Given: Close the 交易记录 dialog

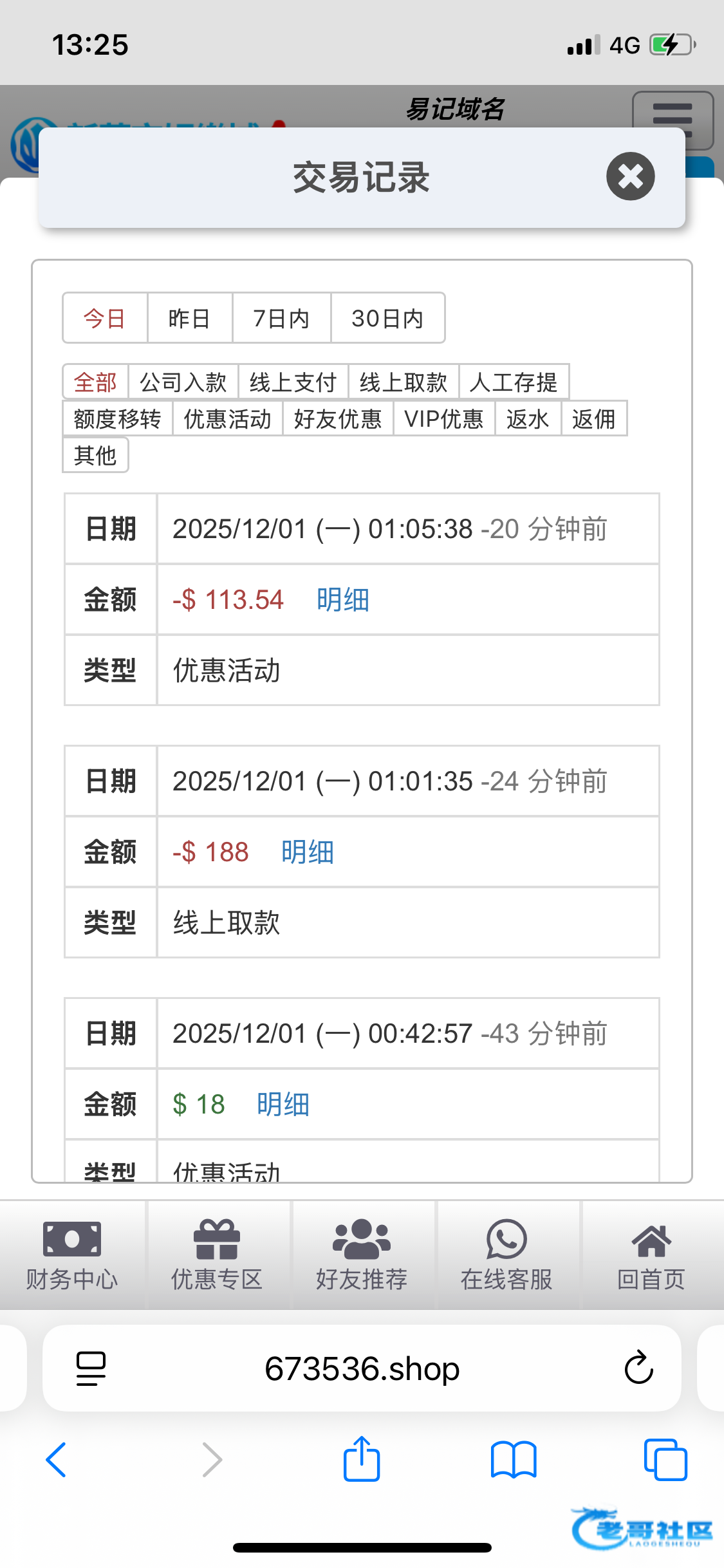Looking at the screenshot, I should coord(630,176).
